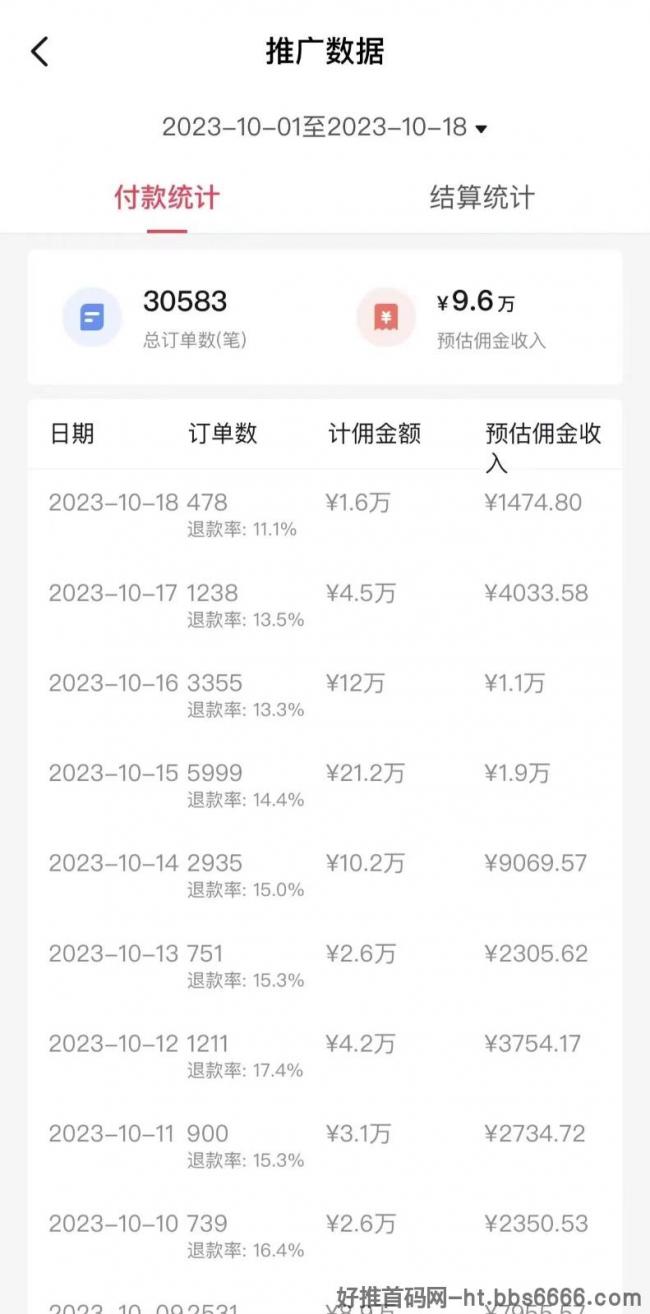Open the 2023-10-01至2023-10-18 date range picker

tap(324, 128)
